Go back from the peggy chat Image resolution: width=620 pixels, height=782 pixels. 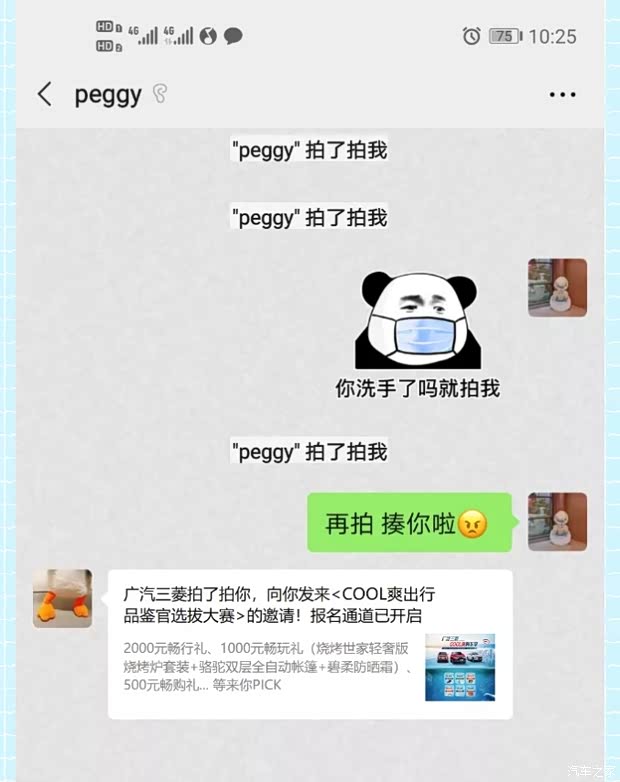point(44,95)
